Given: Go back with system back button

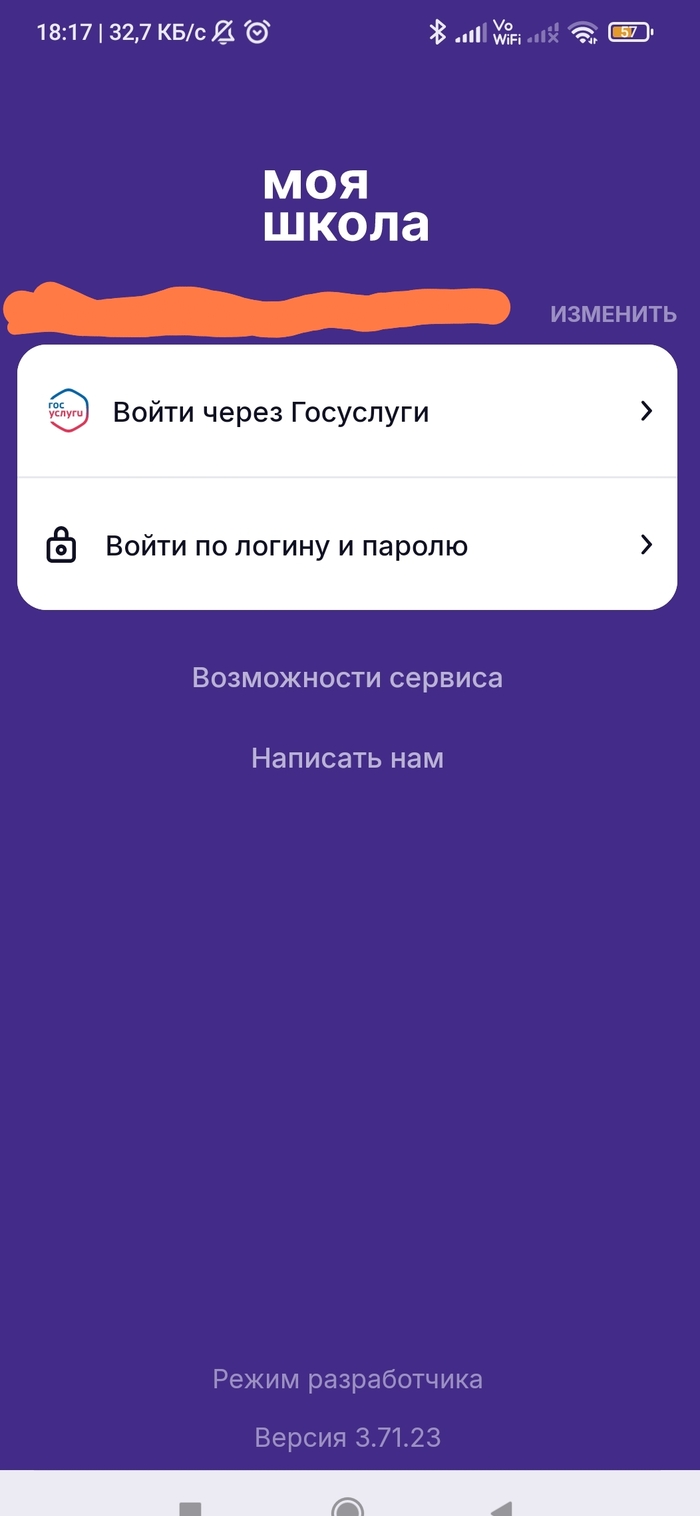Looking at the screenshot, I should (502, 1507).
